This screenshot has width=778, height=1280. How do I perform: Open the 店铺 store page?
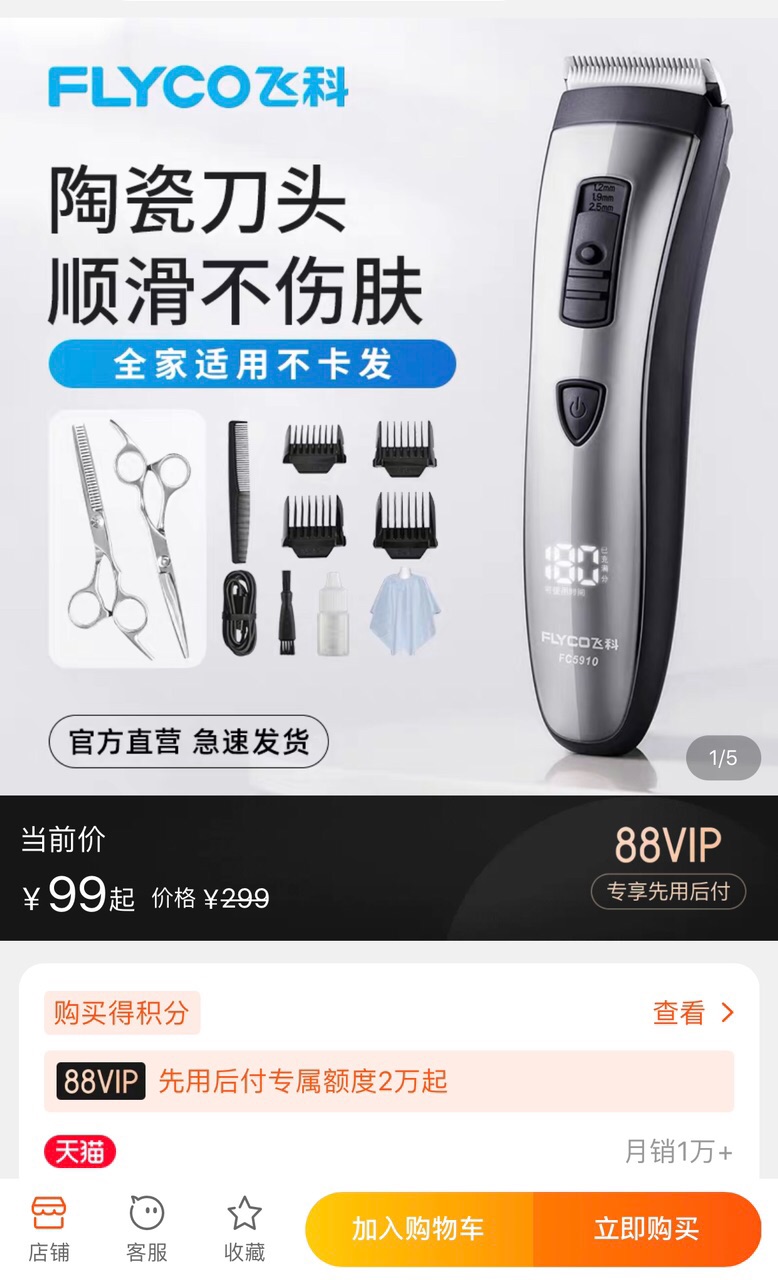pyautogui.click(x=48, y=1229)
